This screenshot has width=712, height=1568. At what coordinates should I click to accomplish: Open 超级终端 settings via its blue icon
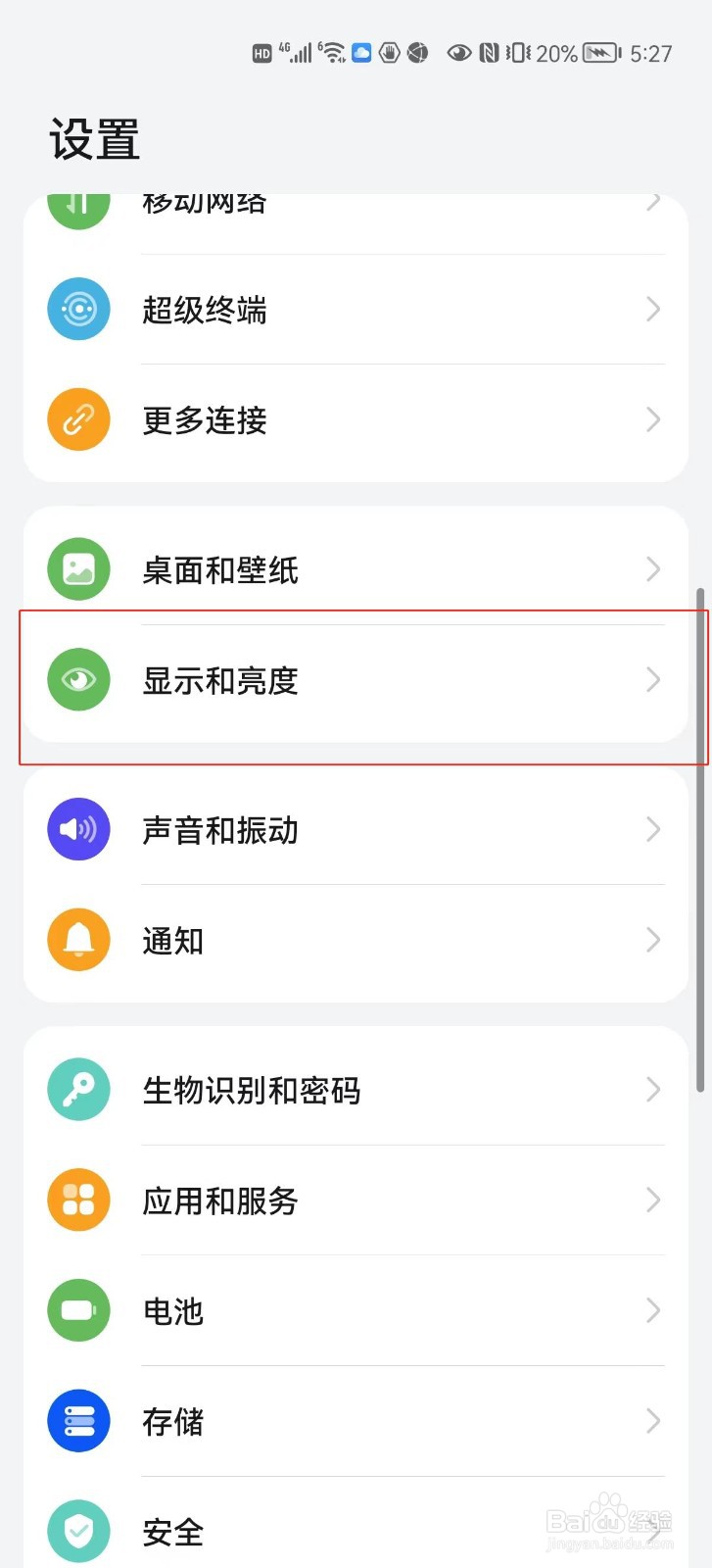pyautogui.click(x=78, y=309)
